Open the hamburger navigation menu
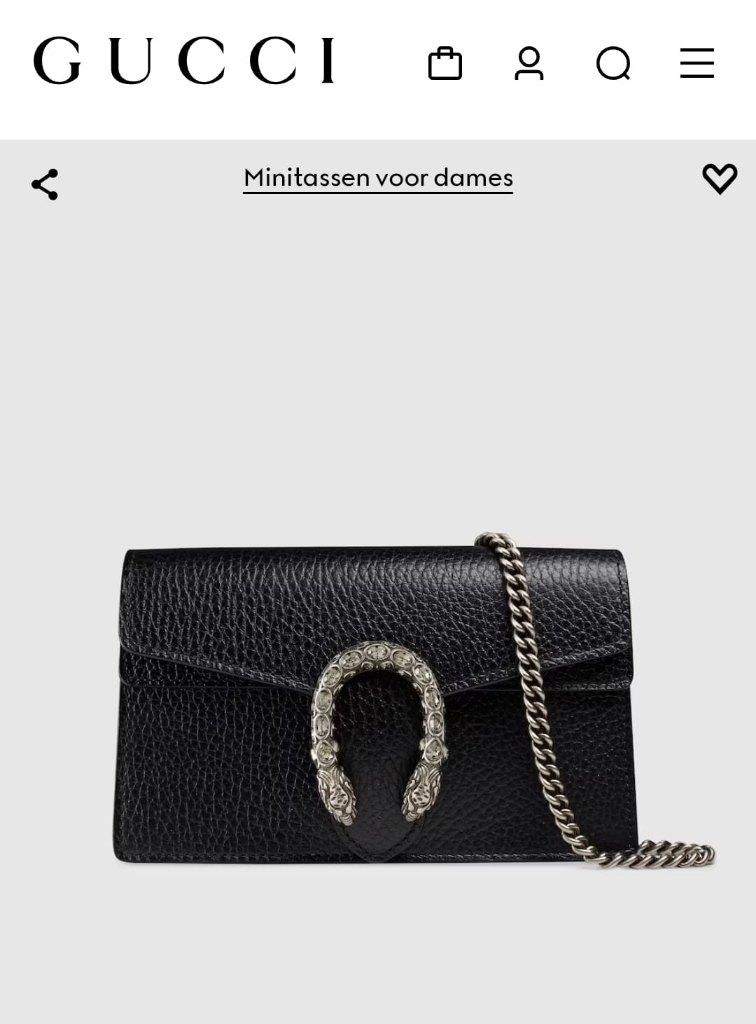 697,62
